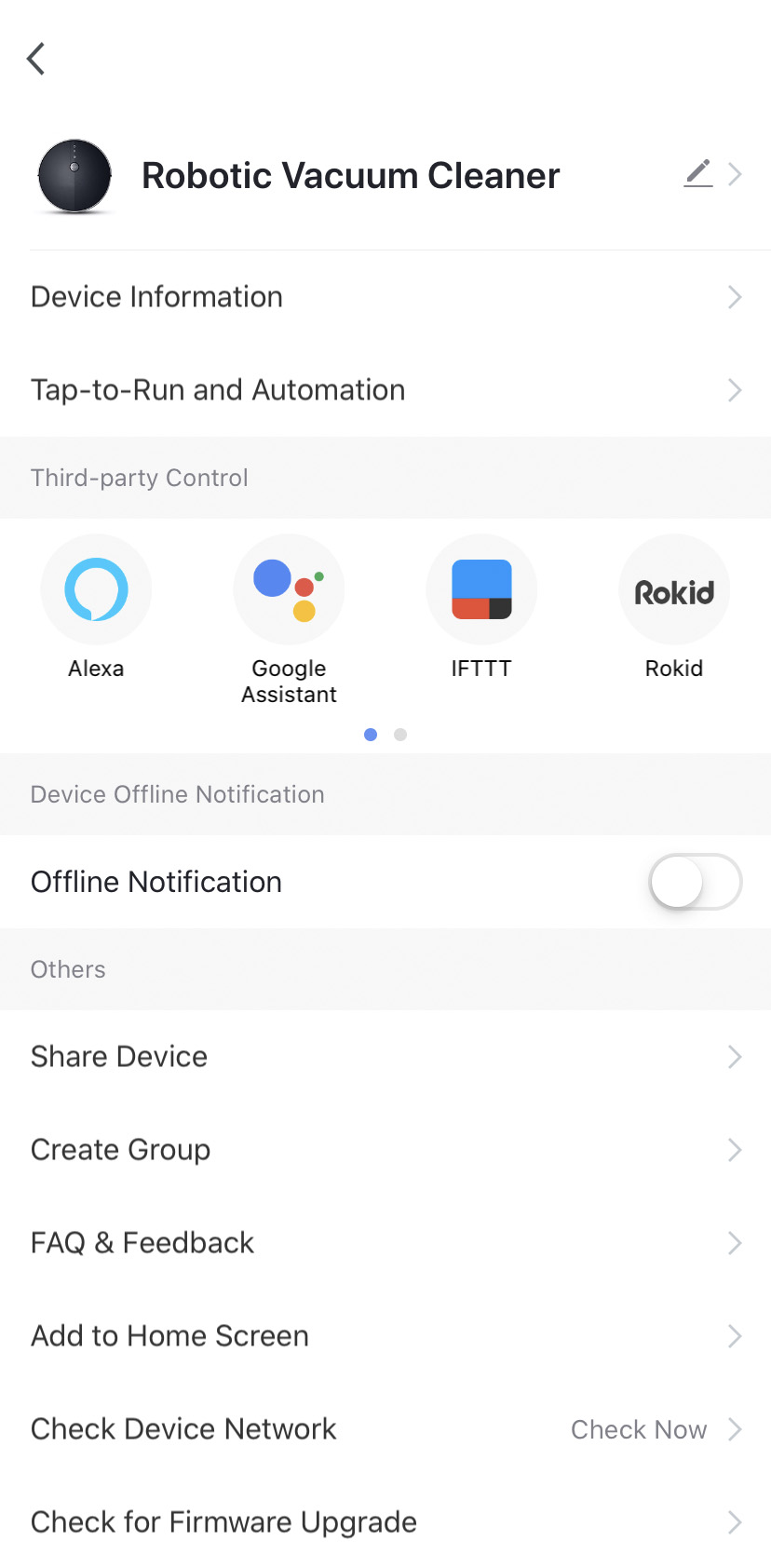Open IFTTT integration

(481, 590)
